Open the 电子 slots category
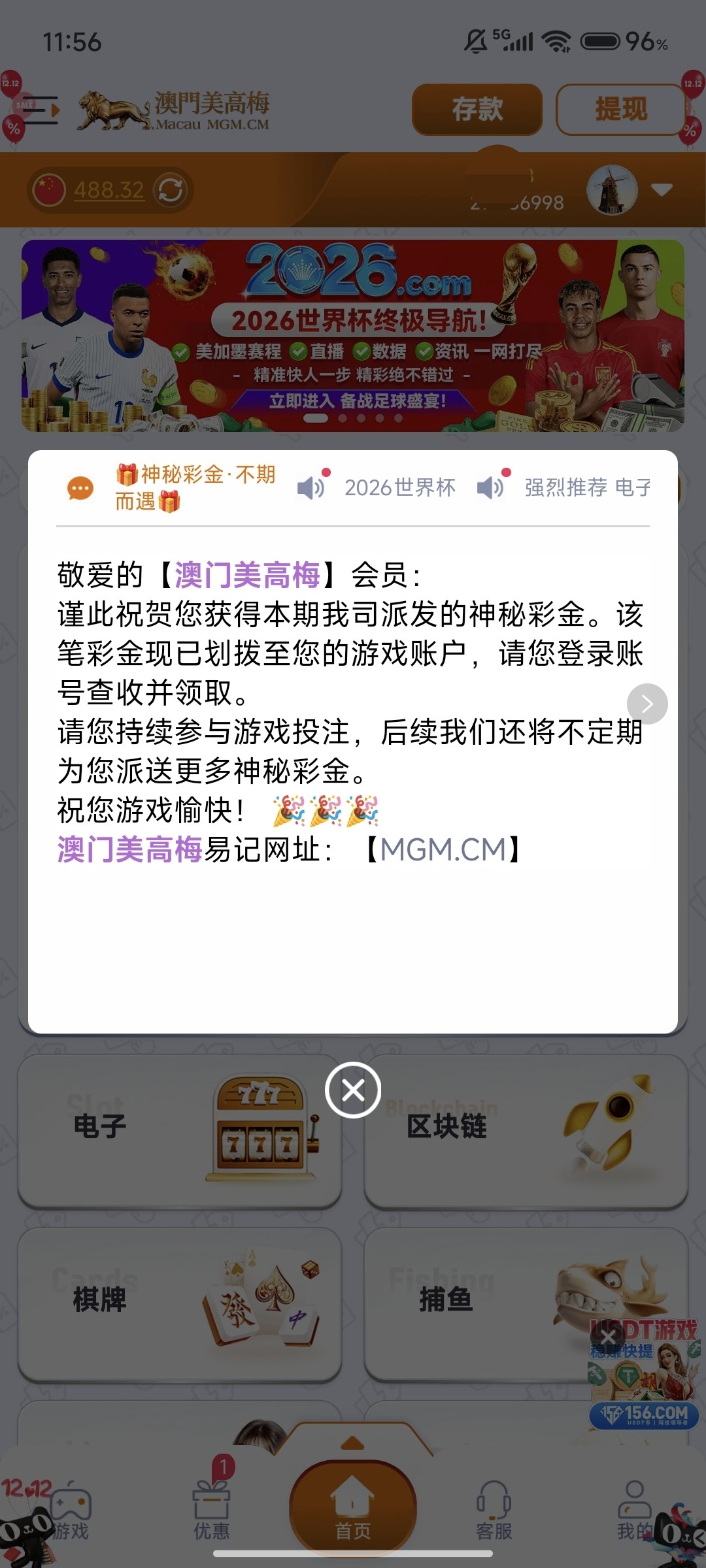Image resolution: width=706 pixels, height=1568 pixels. click(180, 1128)
